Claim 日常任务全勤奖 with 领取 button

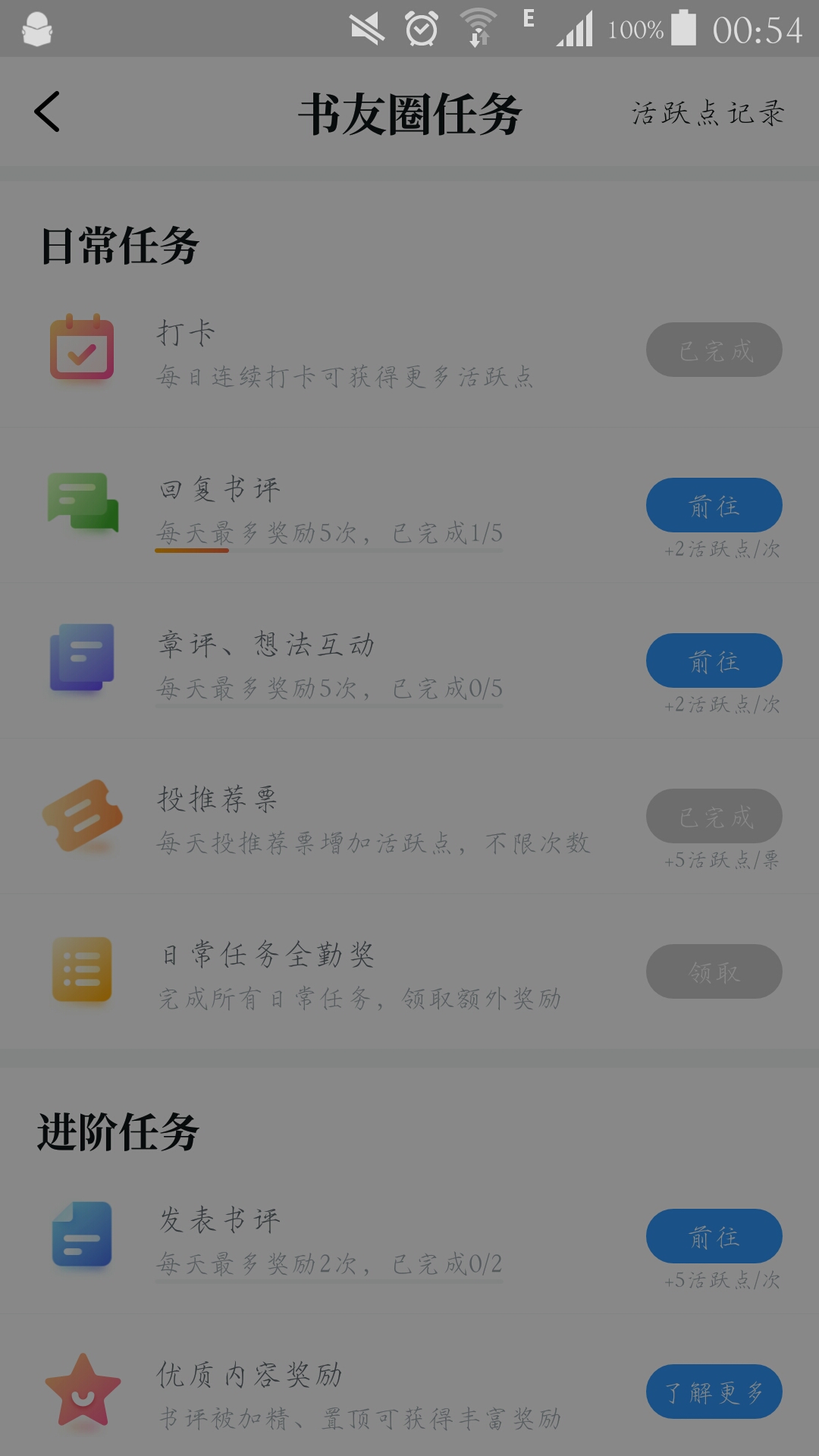pyautogui.click(x=714, y=971)
